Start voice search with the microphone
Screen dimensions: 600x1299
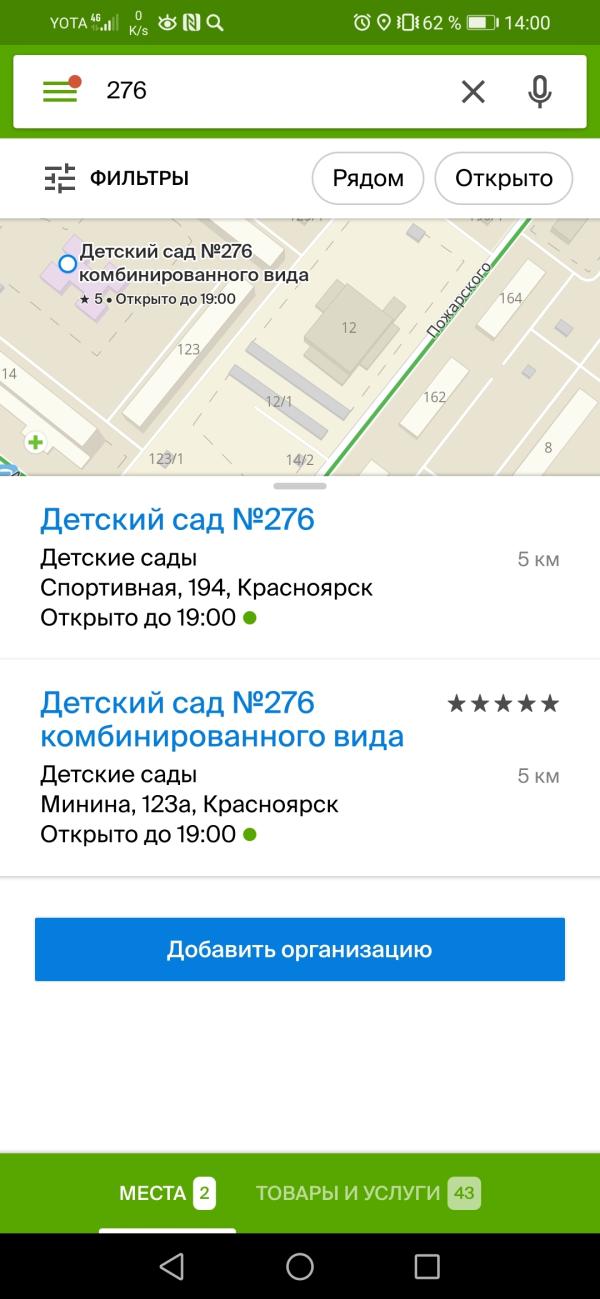tap(540, 92)
